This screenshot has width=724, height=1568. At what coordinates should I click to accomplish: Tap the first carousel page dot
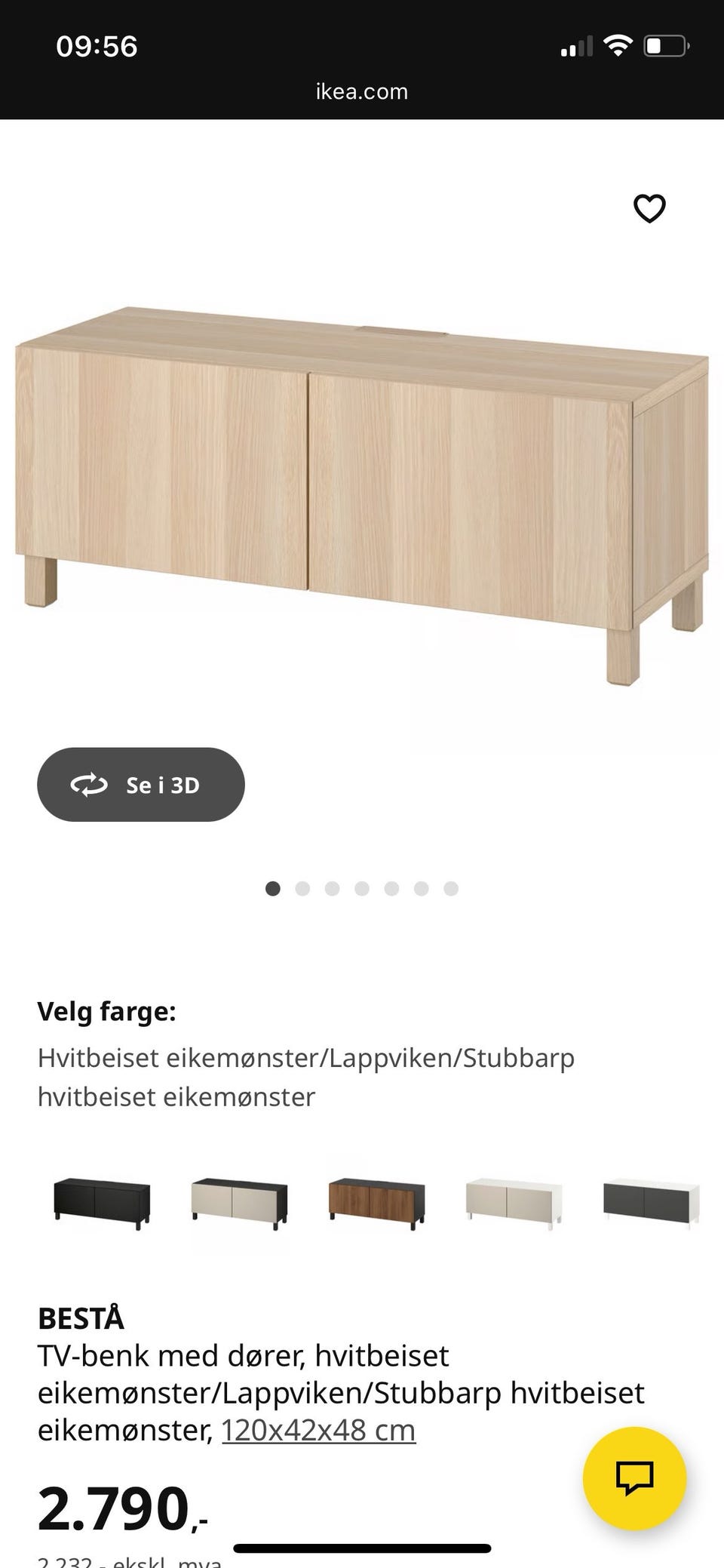(273, 889)
